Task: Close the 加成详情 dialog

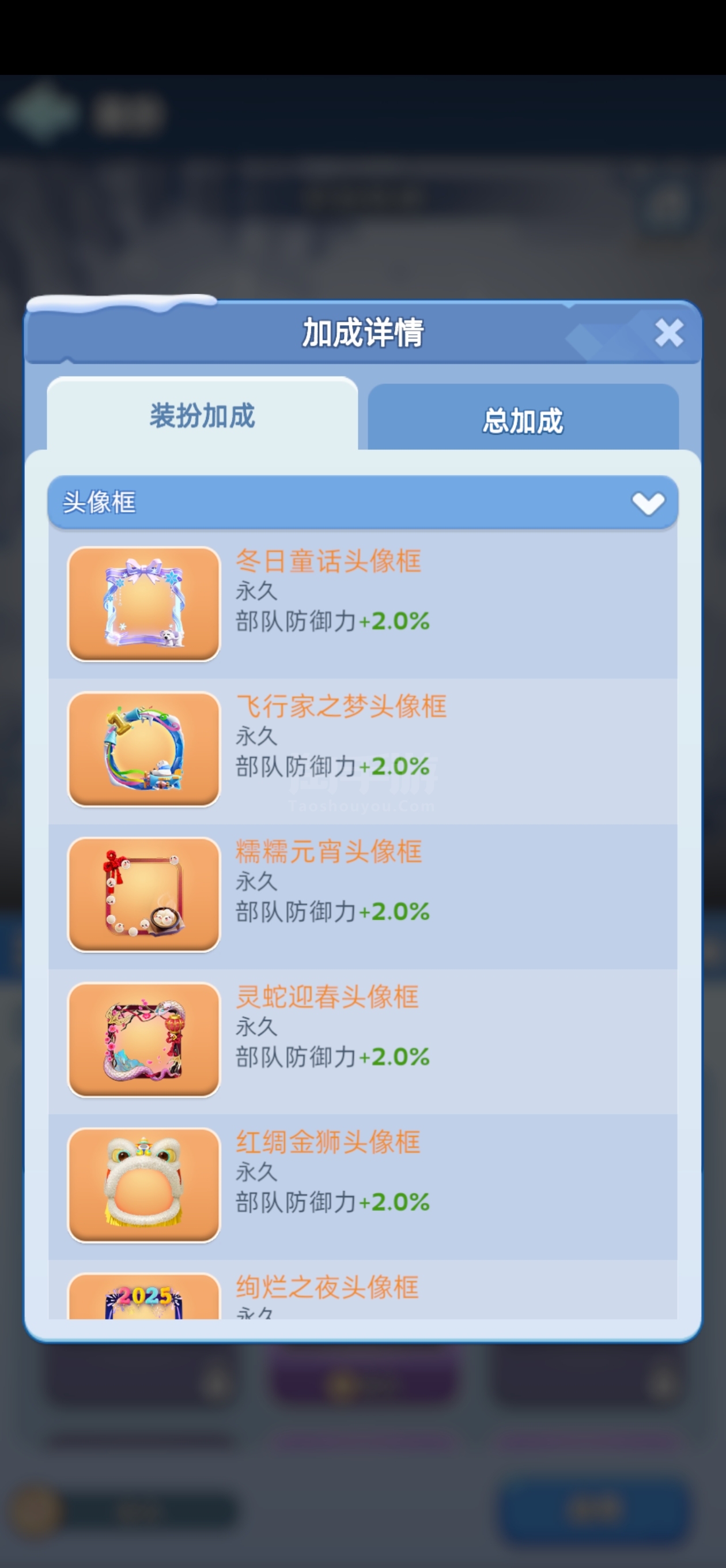Action: coord(669,333)
